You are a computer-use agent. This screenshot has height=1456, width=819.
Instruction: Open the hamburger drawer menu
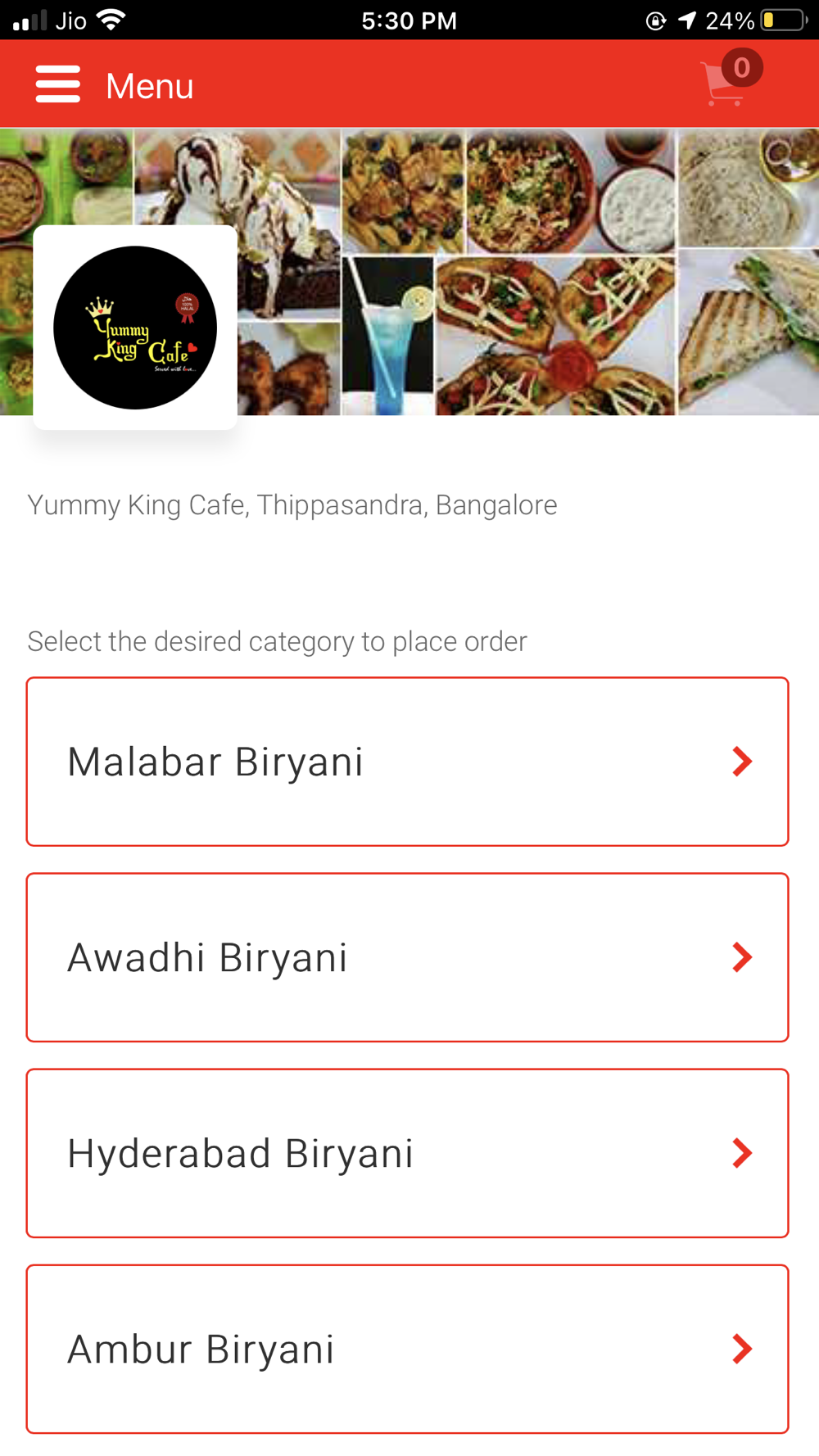[x=58, y=84]
